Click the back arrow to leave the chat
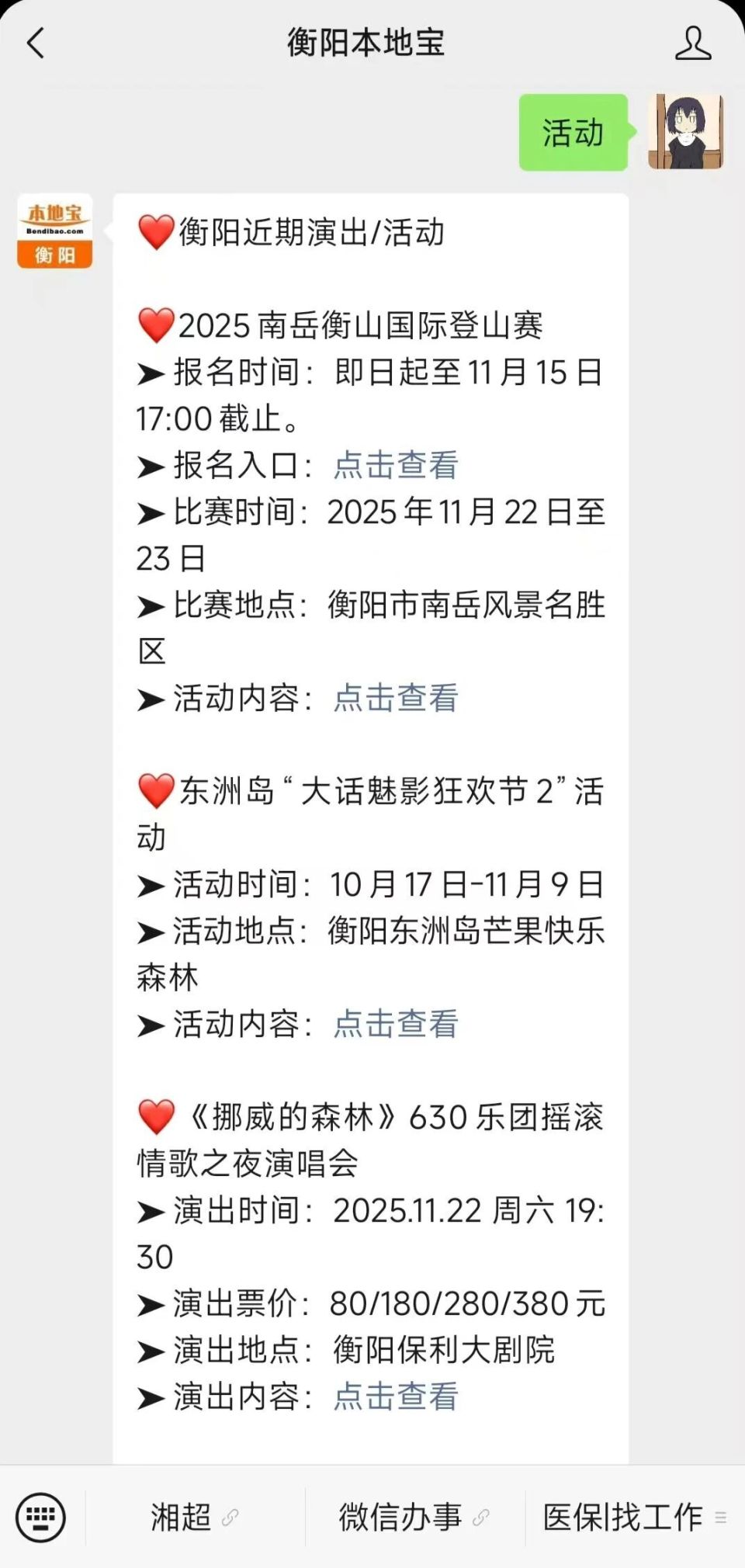 click(33, 45)
